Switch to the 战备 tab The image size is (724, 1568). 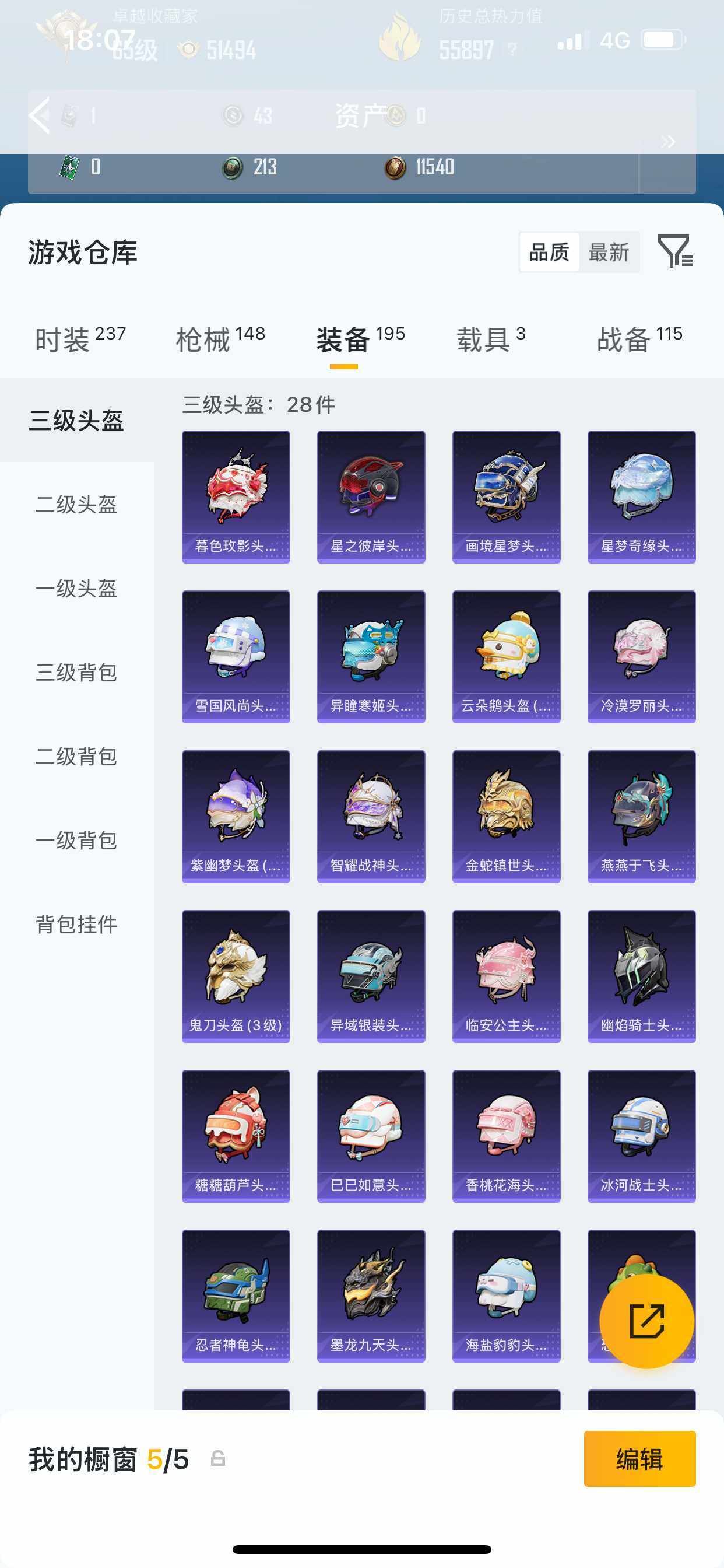[639, 339]
